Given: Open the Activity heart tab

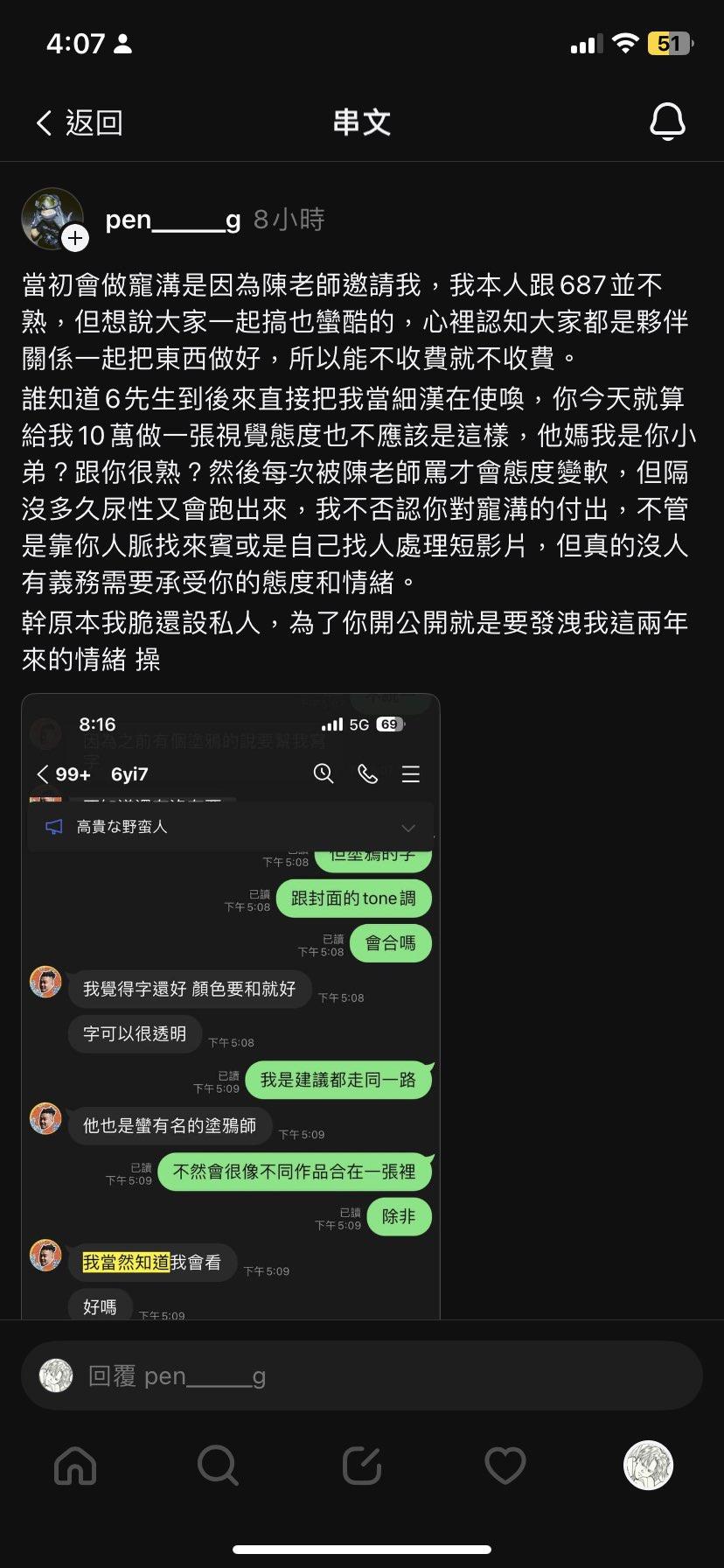Looking at the screenshot, I should point(505,1465).
